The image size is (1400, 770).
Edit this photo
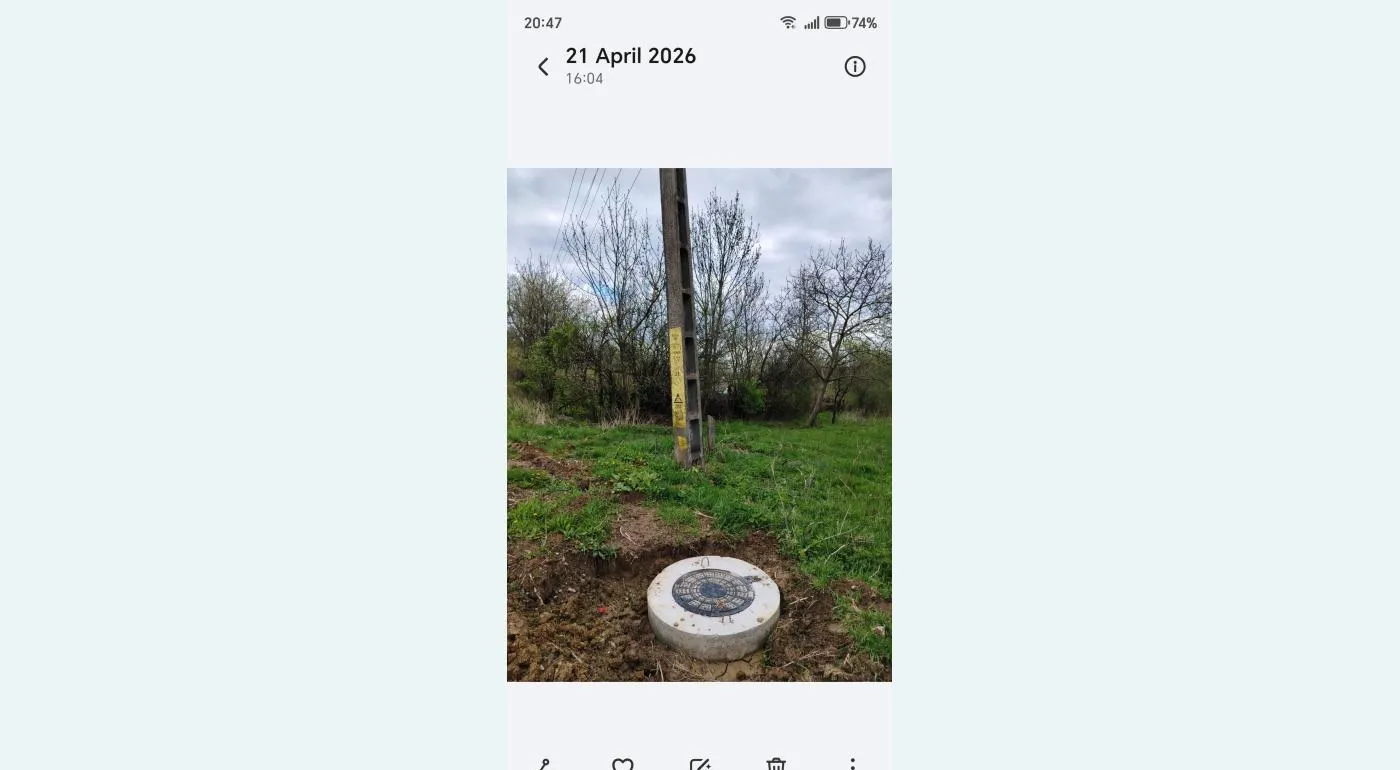699,764
